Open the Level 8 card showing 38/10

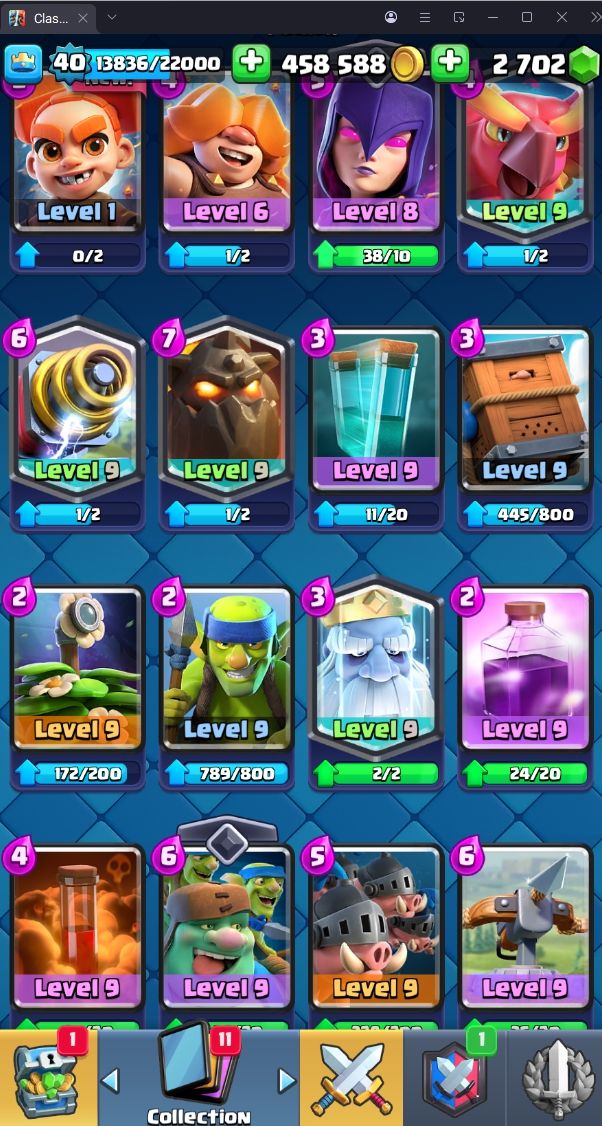(x=375, y=160)
